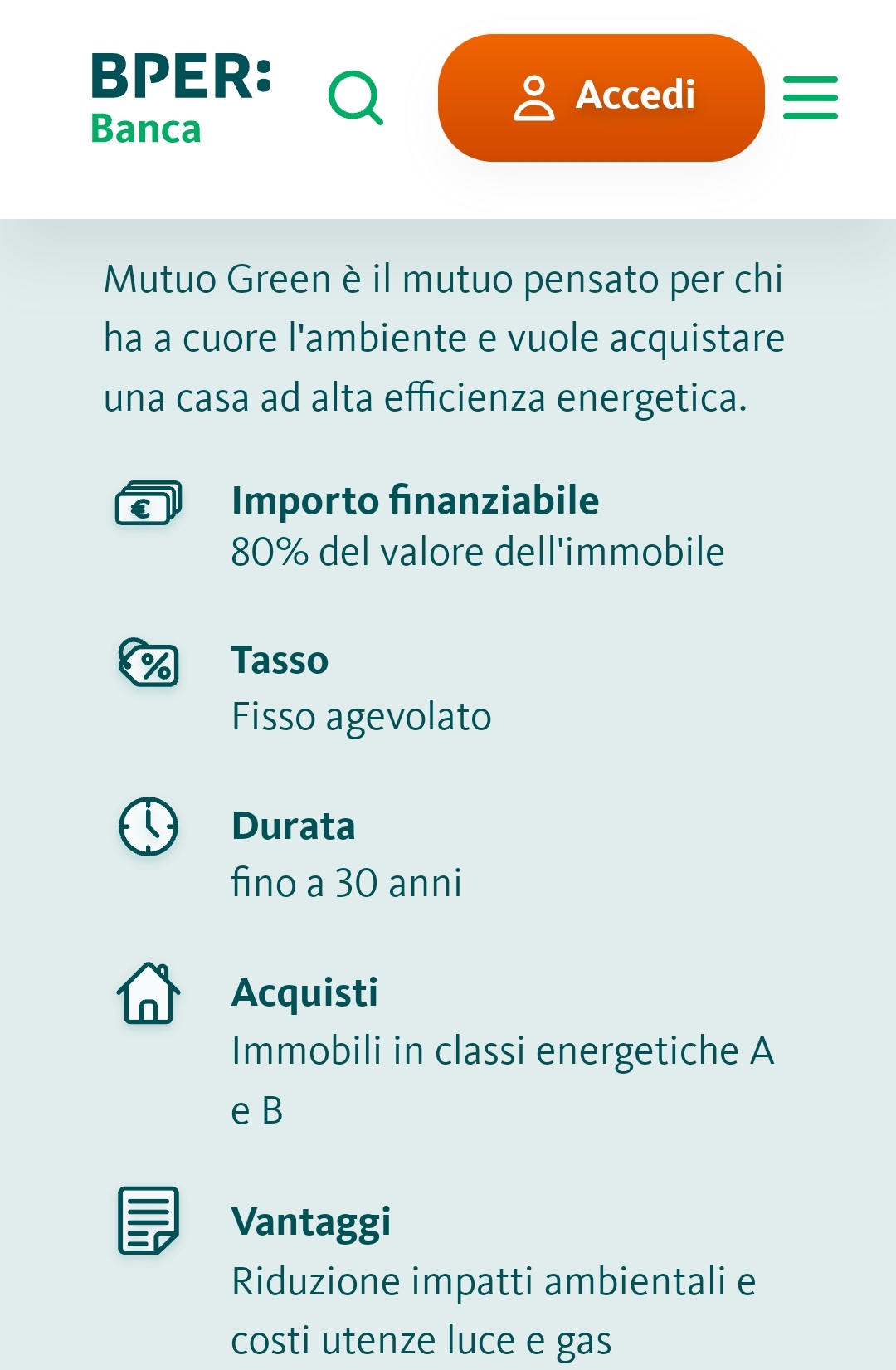Open the hamburger navigation menu
The image size is (896, 1370).
click(x=810, y=98)
